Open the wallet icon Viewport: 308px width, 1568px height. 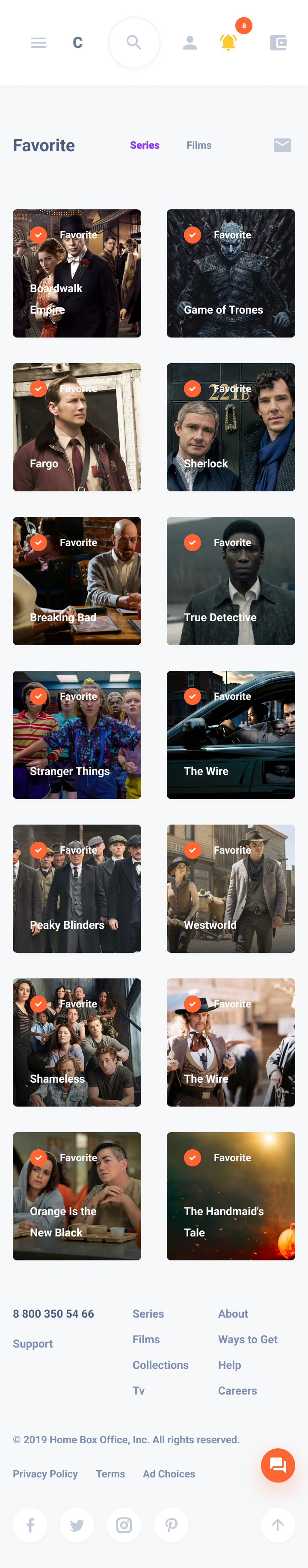(278, 43)
